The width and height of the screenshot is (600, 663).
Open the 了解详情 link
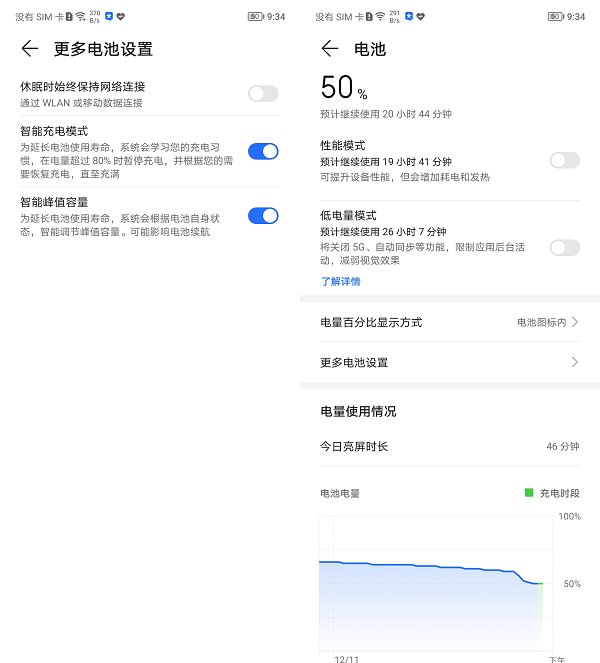(x=340, y=281)
